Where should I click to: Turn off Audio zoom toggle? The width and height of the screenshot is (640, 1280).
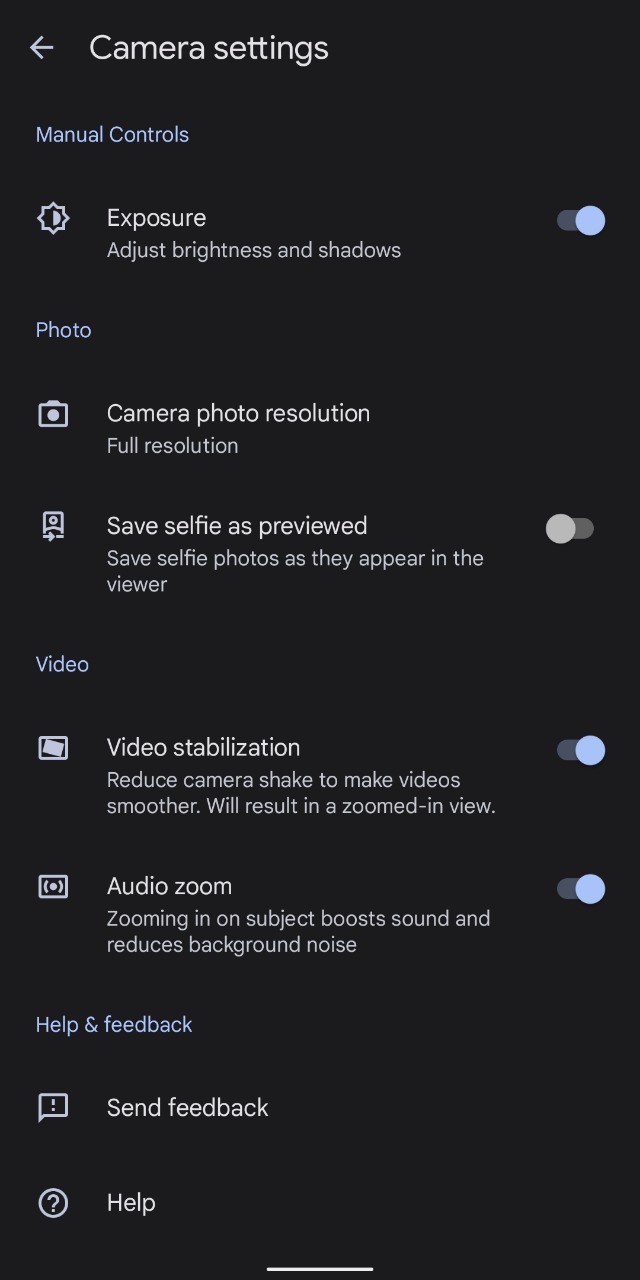click(x=581, y=888)
